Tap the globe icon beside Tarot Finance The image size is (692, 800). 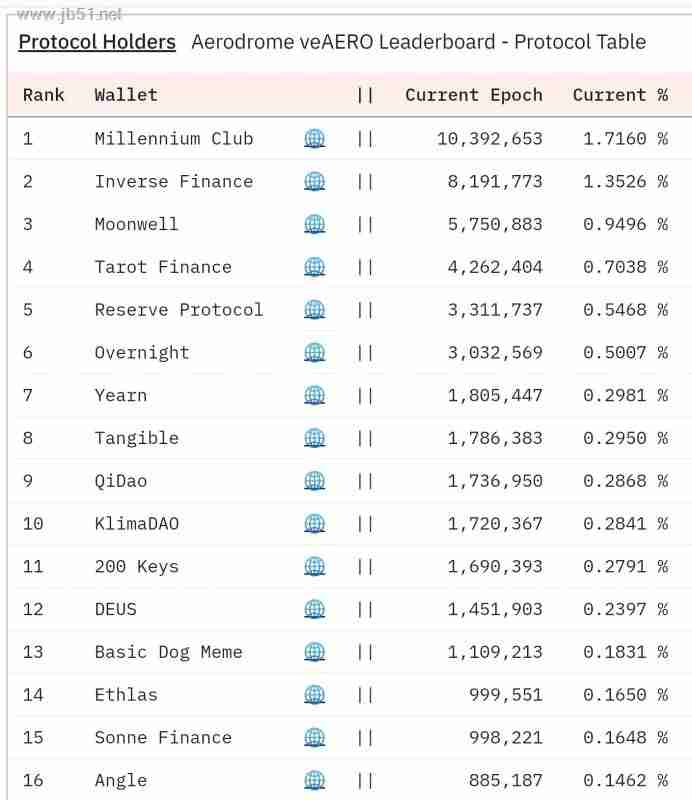[314, 267]
